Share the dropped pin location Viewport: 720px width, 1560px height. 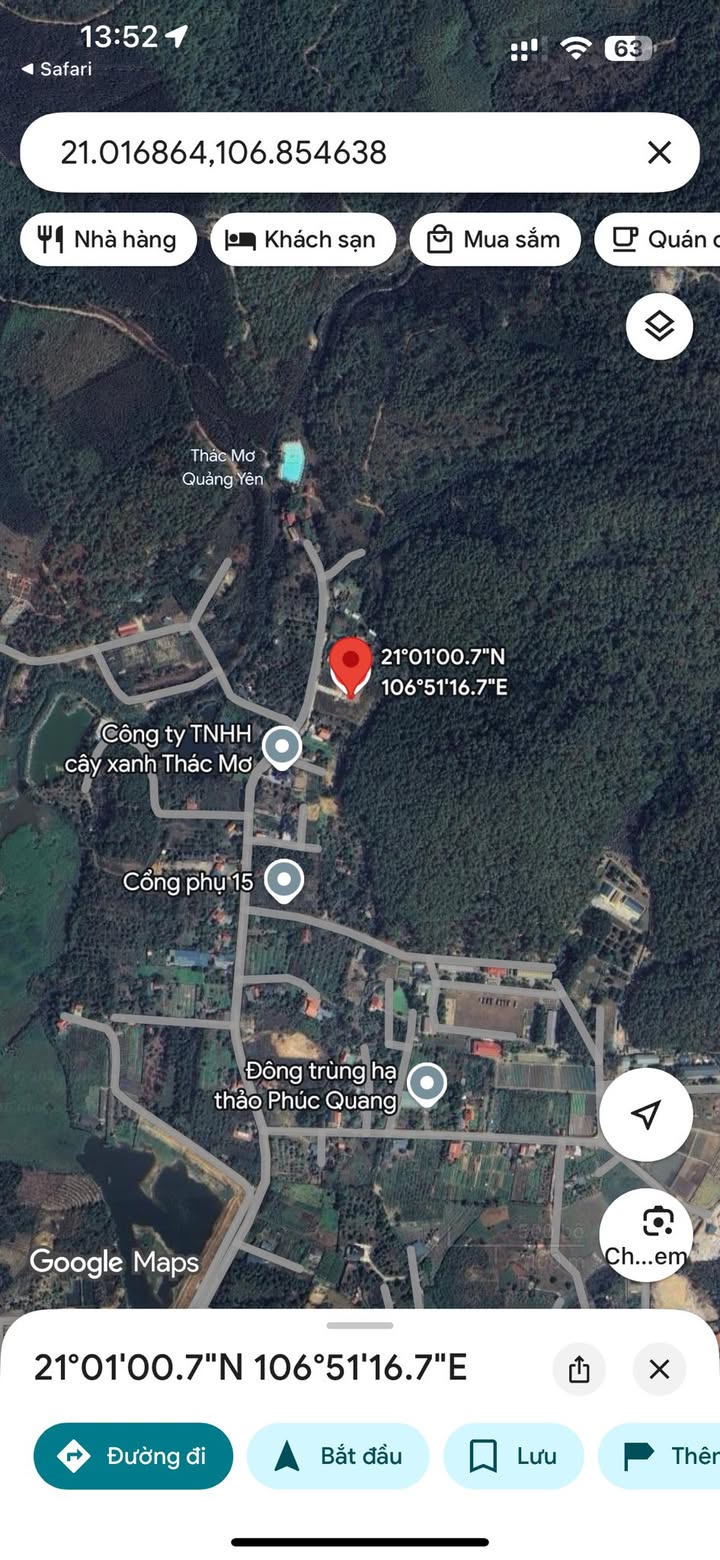pos(579,1369)
